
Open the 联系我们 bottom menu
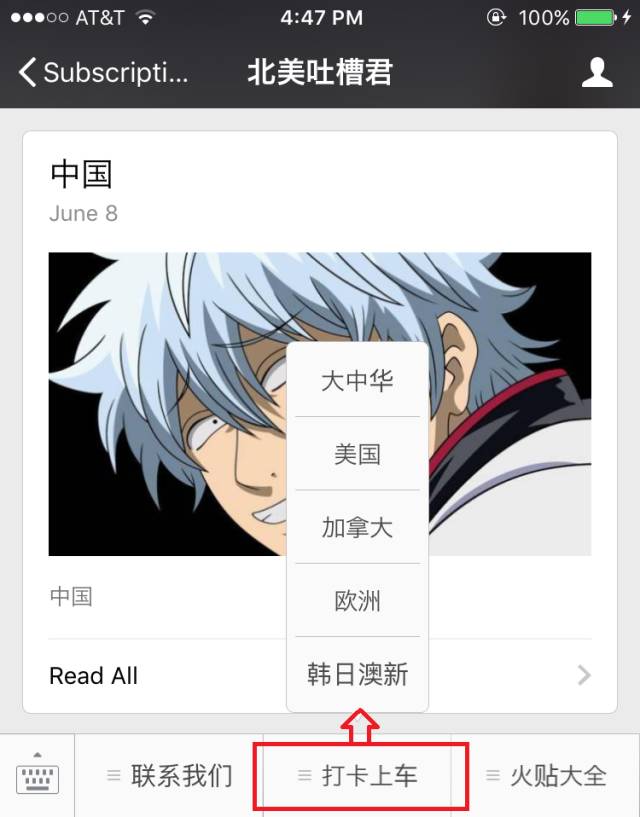click(170, 775)
